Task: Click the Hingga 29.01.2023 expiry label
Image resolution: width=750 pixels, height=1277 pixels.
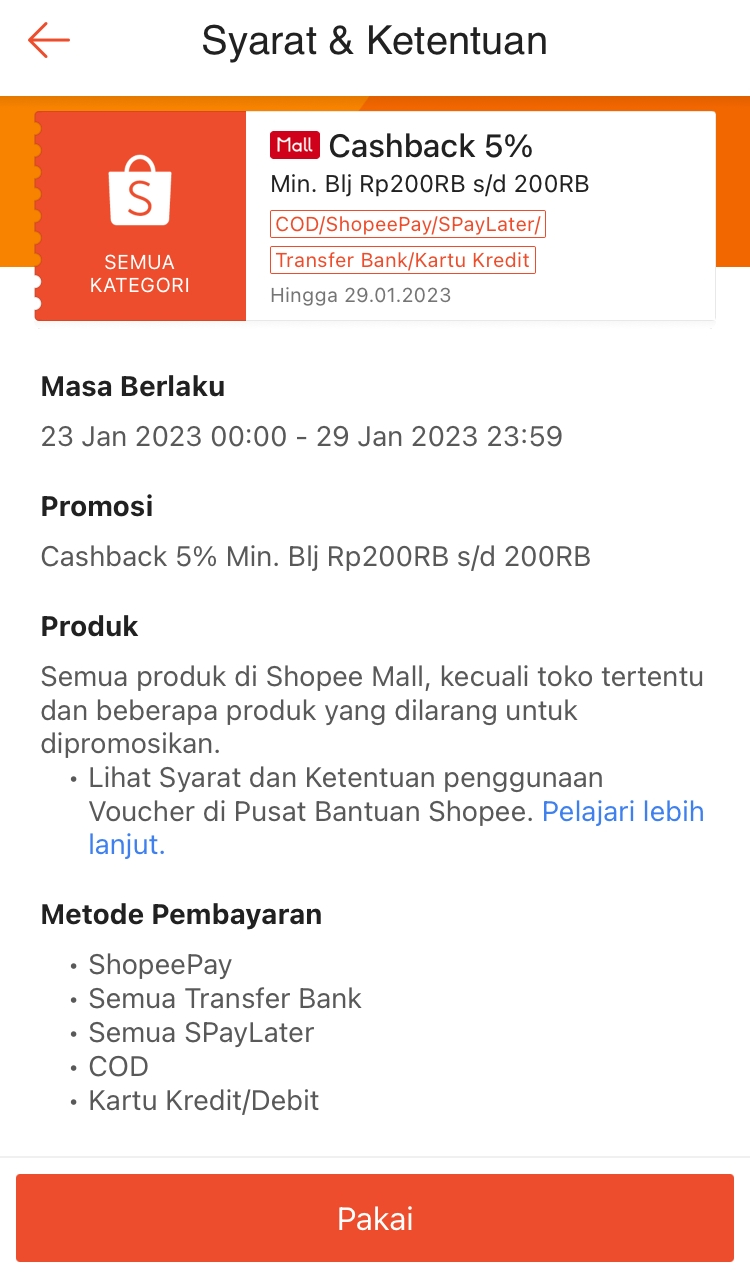Action: pyautogui.click(x=360, y=295)
